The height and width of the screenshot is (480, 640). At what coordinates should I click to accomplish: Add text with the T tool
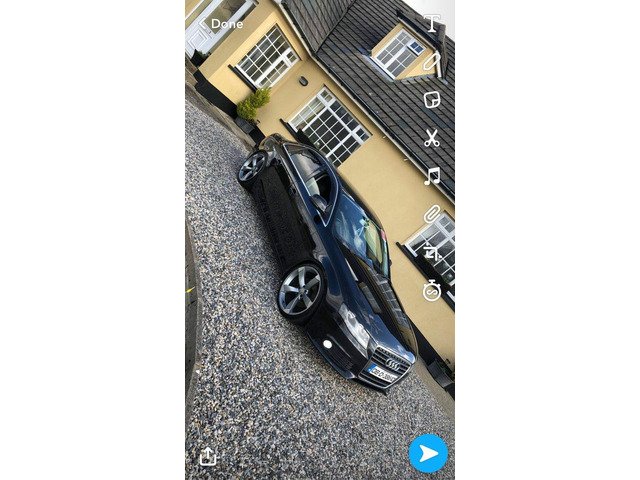[x=432, y=23]
